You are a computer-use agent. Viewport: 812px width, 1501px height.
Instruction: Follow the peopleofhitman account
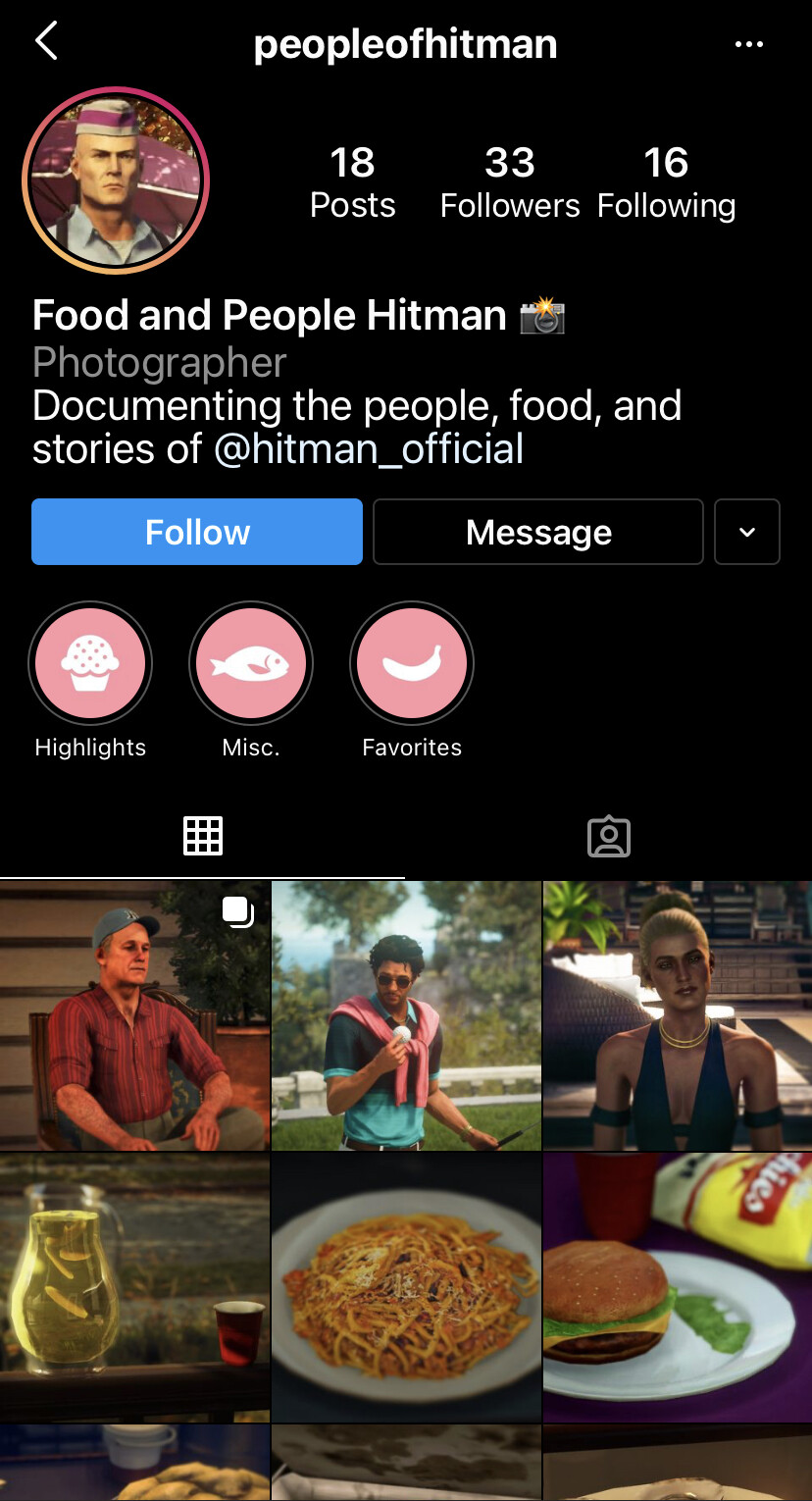click(x=197, y=532)
